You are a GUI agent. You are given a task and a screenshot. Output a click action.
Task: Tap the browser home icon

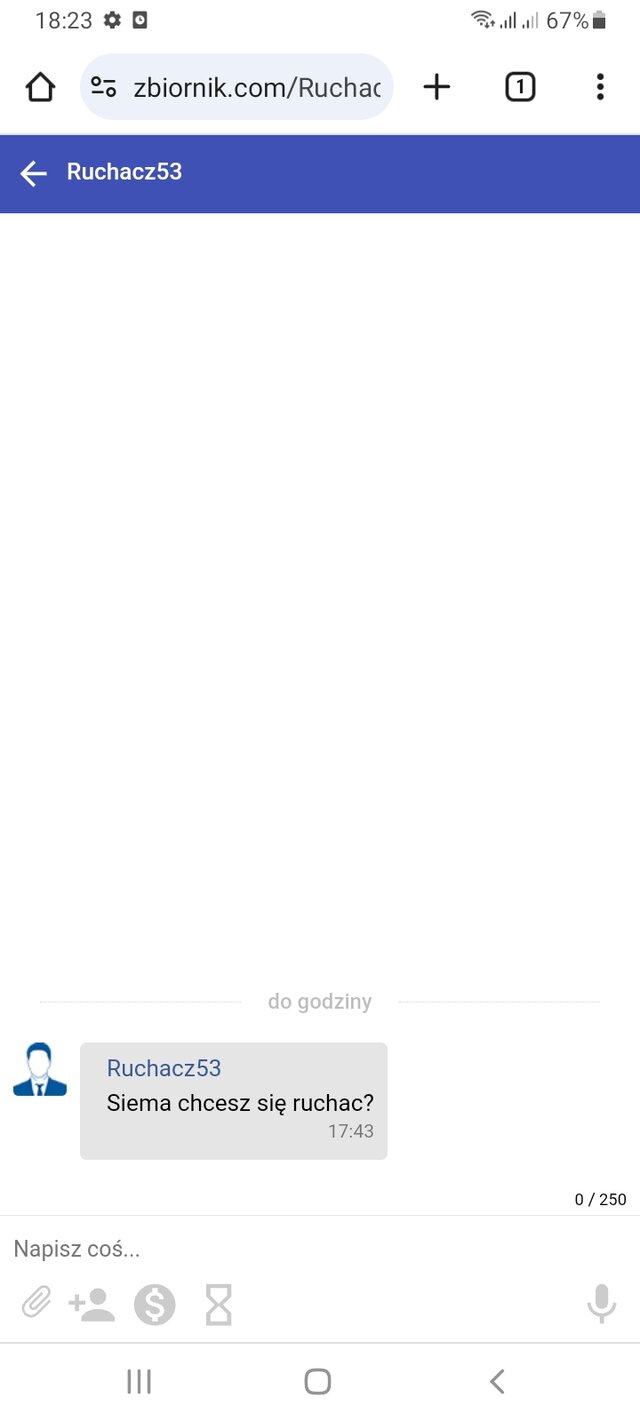[40, 88]
